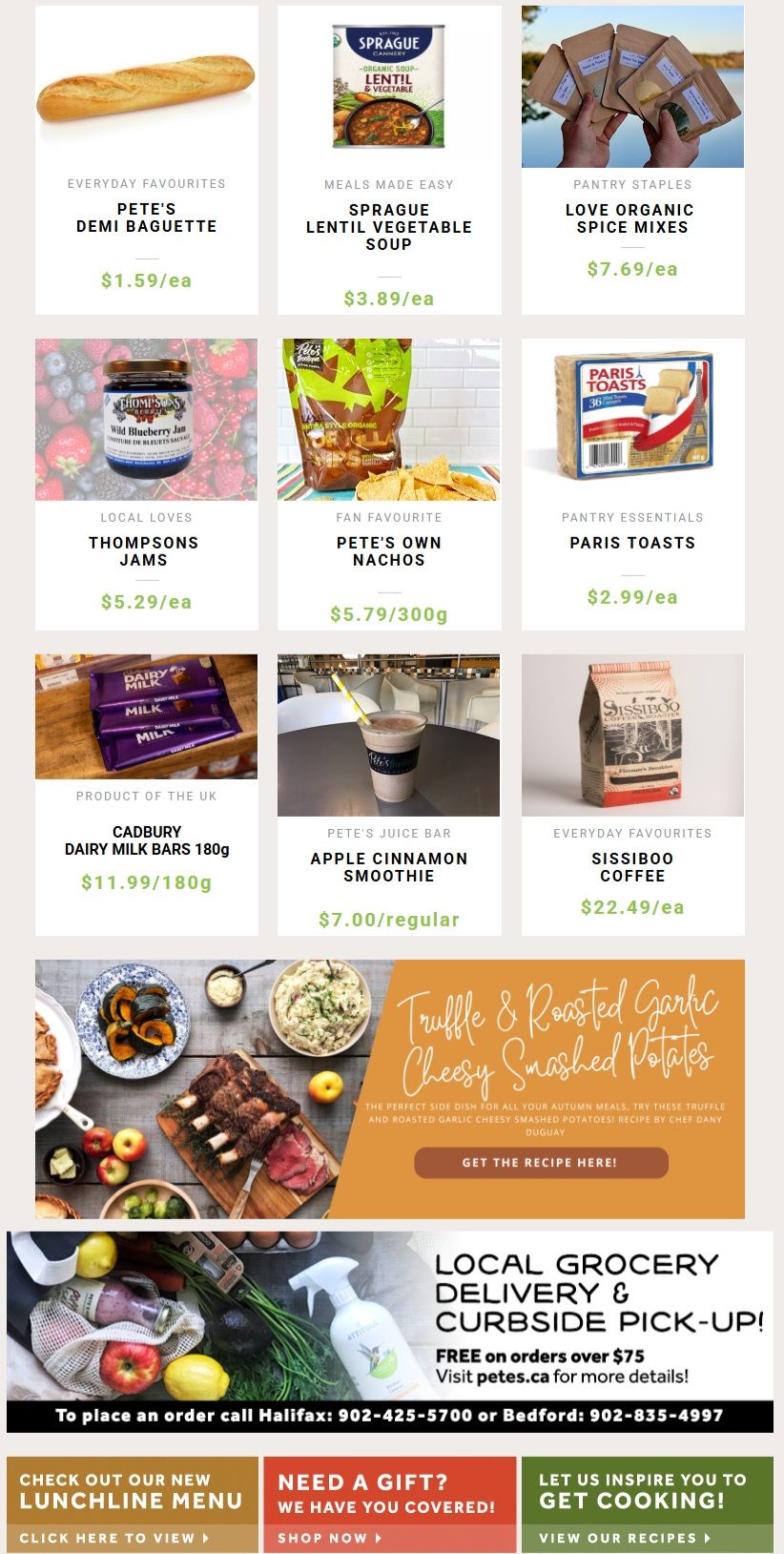
Task: Open Pete's Demi Baguette product card
Action: tap(146, 218)
